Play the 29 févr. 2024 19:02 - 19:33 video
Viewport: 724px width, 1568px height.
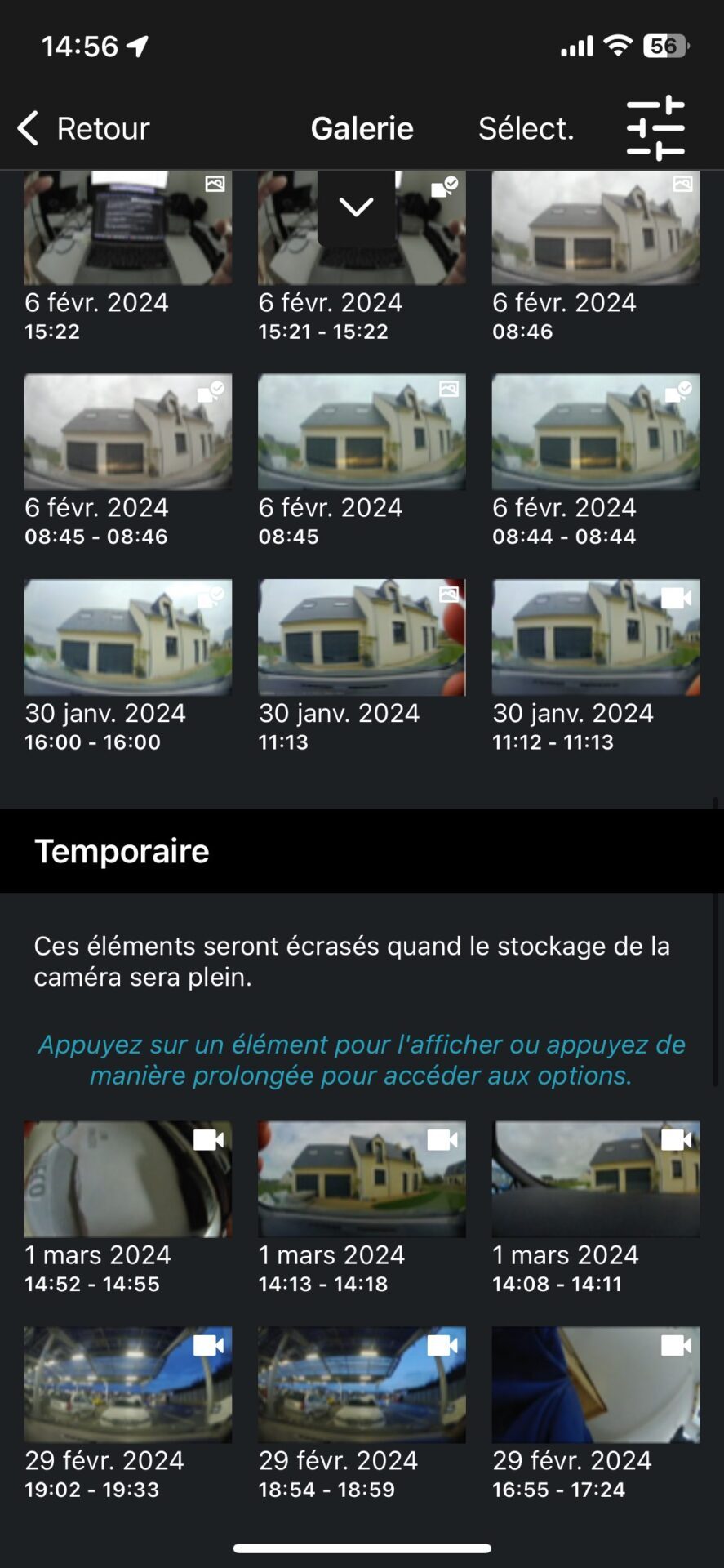tap(128, 1384)
